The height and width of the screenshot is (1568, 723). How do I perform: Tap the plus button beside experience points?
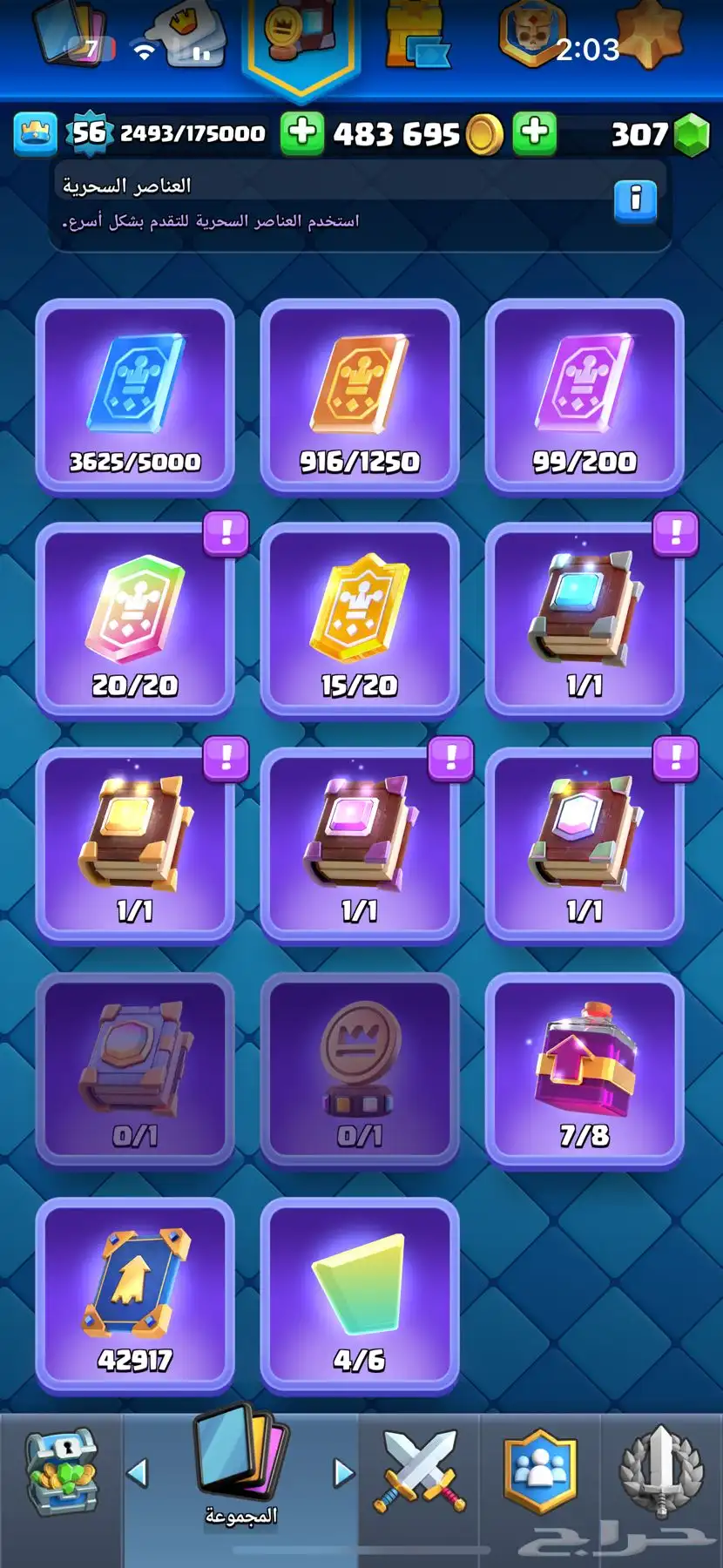tap(301, 133)
